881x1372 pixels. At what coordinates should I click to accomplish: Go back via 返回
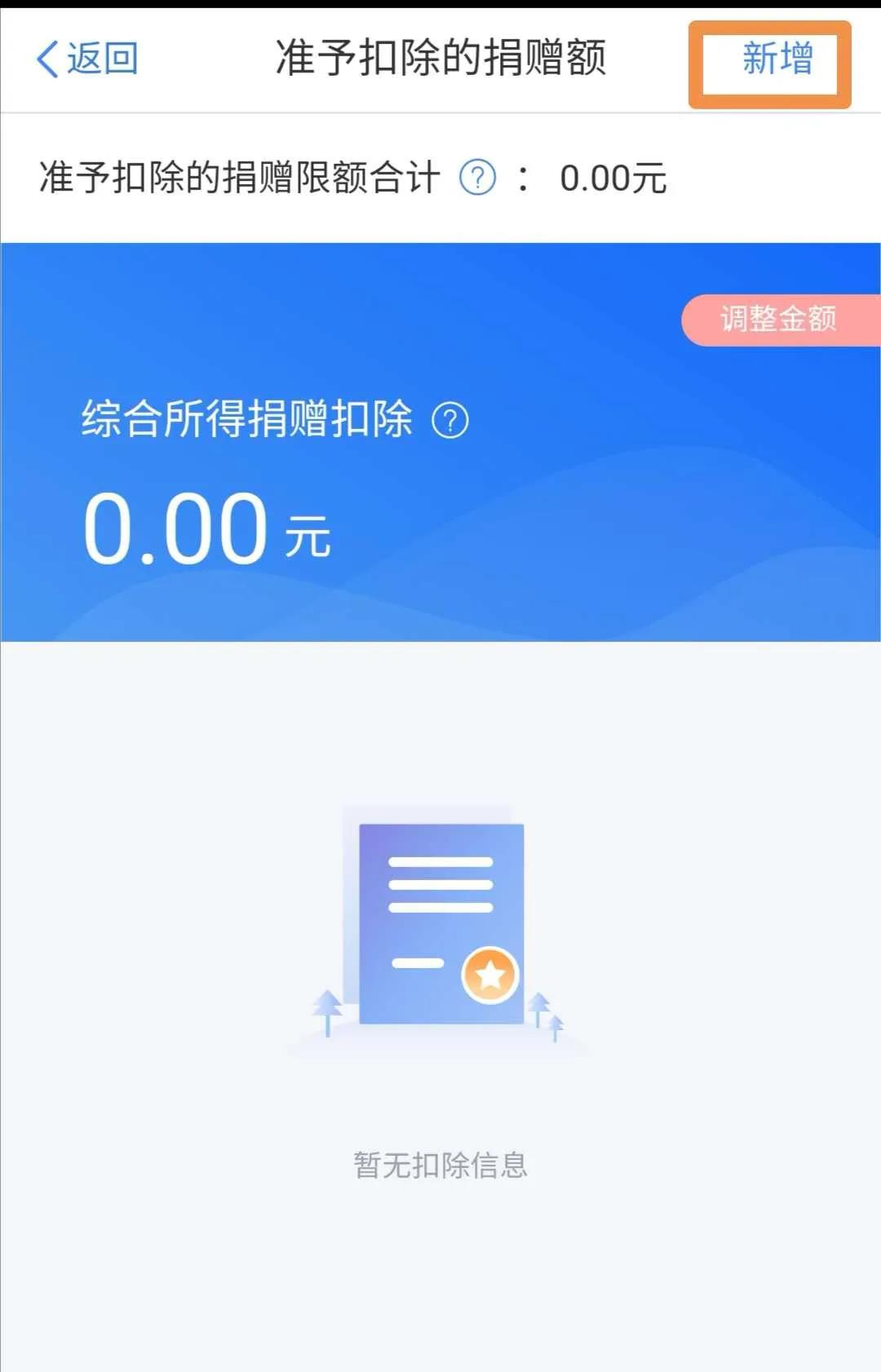tap(88, 59)
